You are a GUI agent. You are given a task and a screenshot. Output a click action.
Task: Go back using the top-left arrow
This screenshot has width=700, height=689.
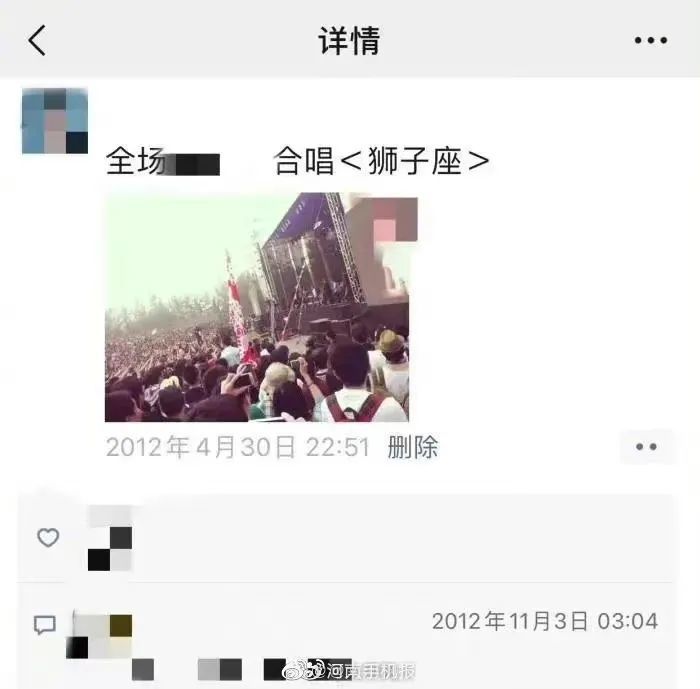click(38, 41)
